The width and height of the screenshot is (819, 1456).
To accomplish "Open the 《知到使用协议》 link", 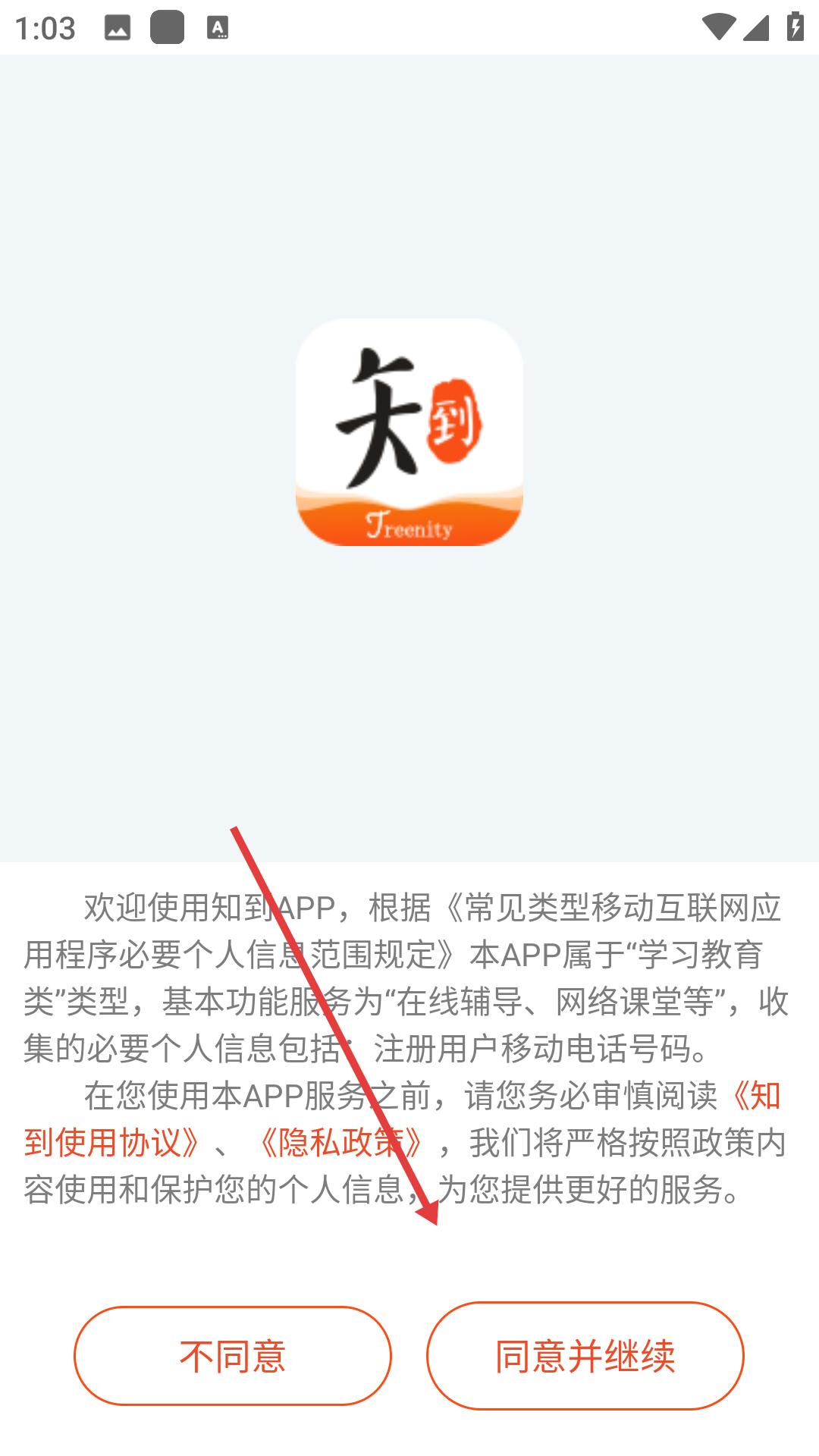I will coord(112,1142).
